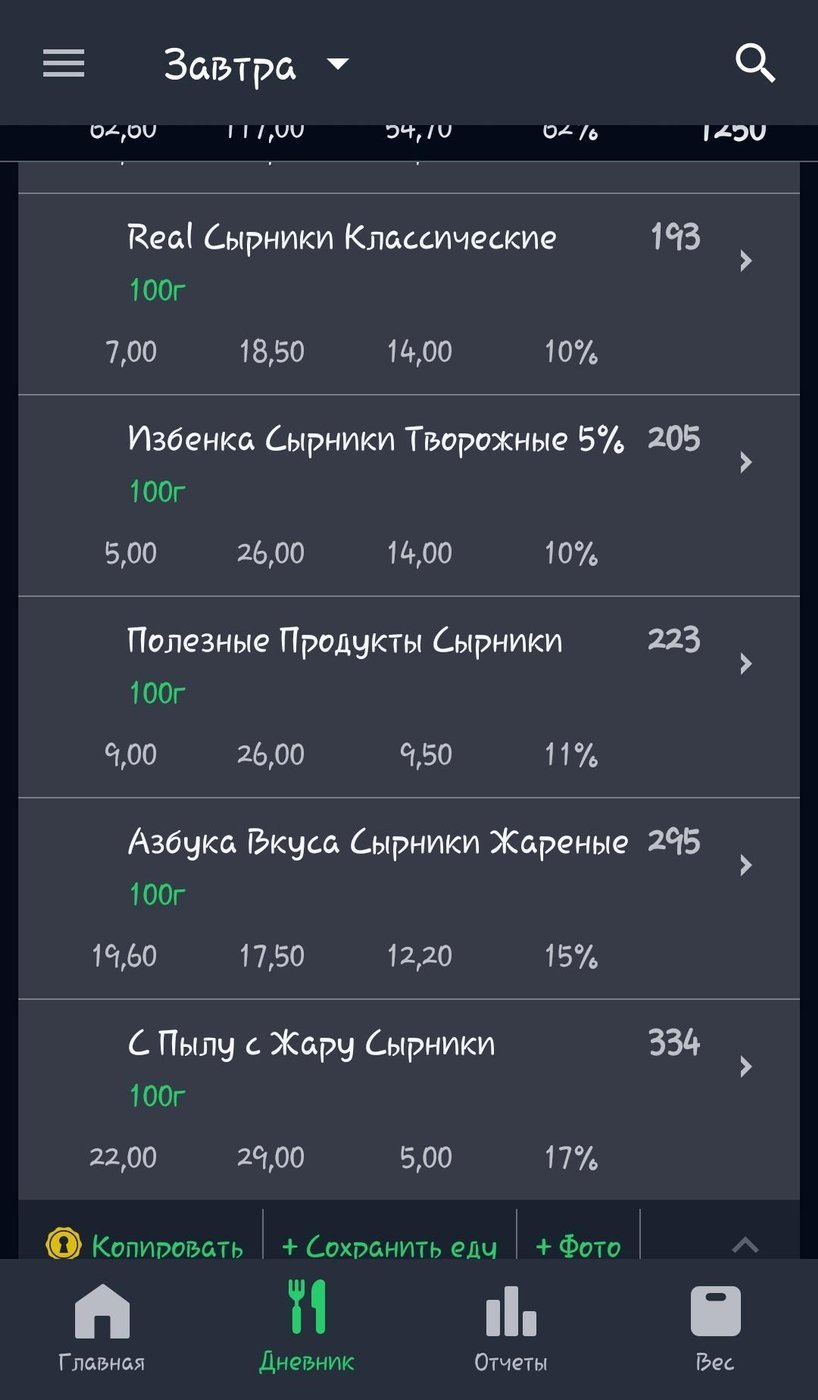Switch to the Отчеты tab

coord(511,1328)
